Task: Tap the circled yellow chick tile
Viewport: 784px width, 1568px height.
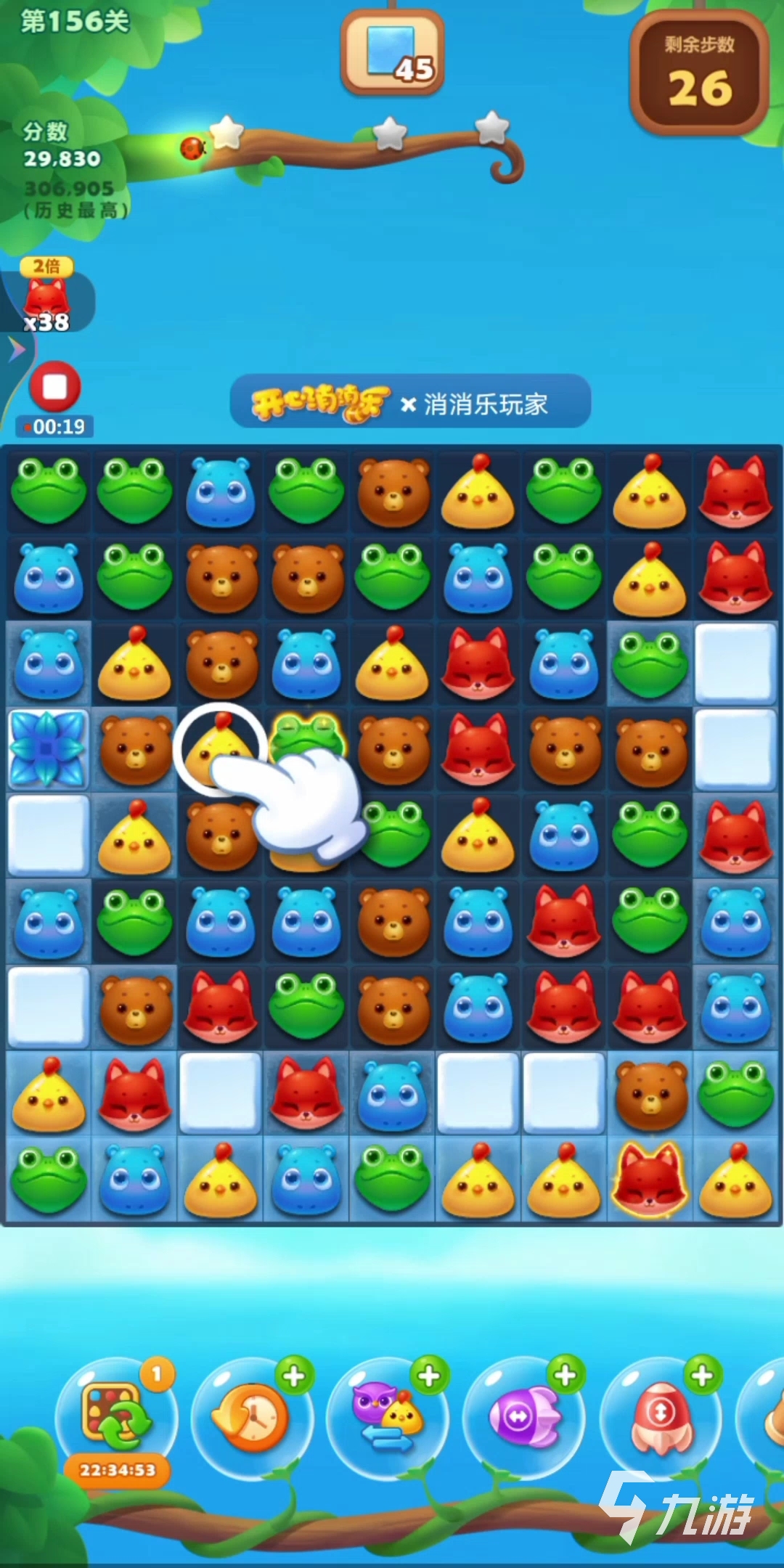Action: [219, 748]
